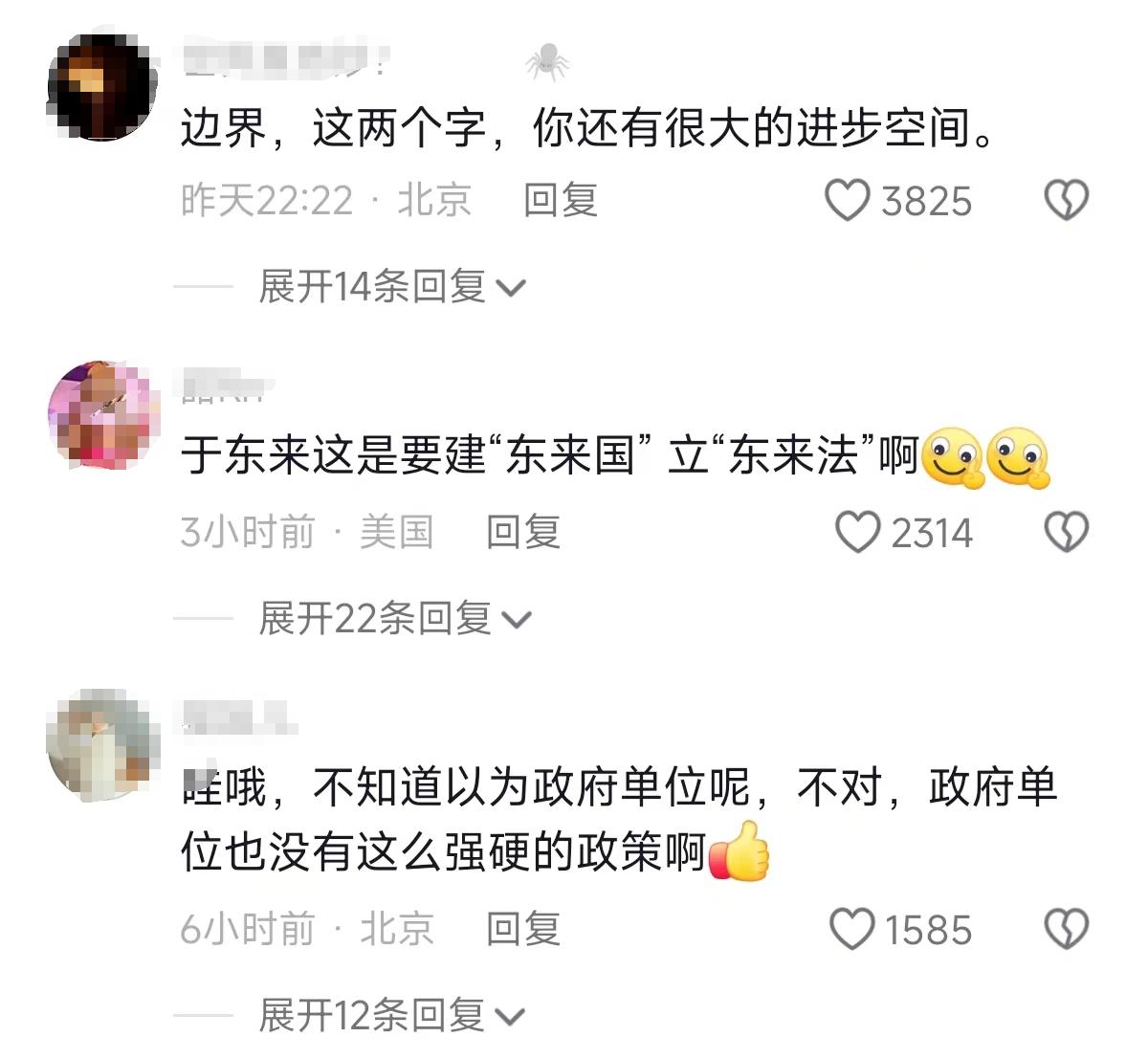Dislike the 政府单位 comment from 北京
The image size is (1148, 1059).
point(1066,929)
